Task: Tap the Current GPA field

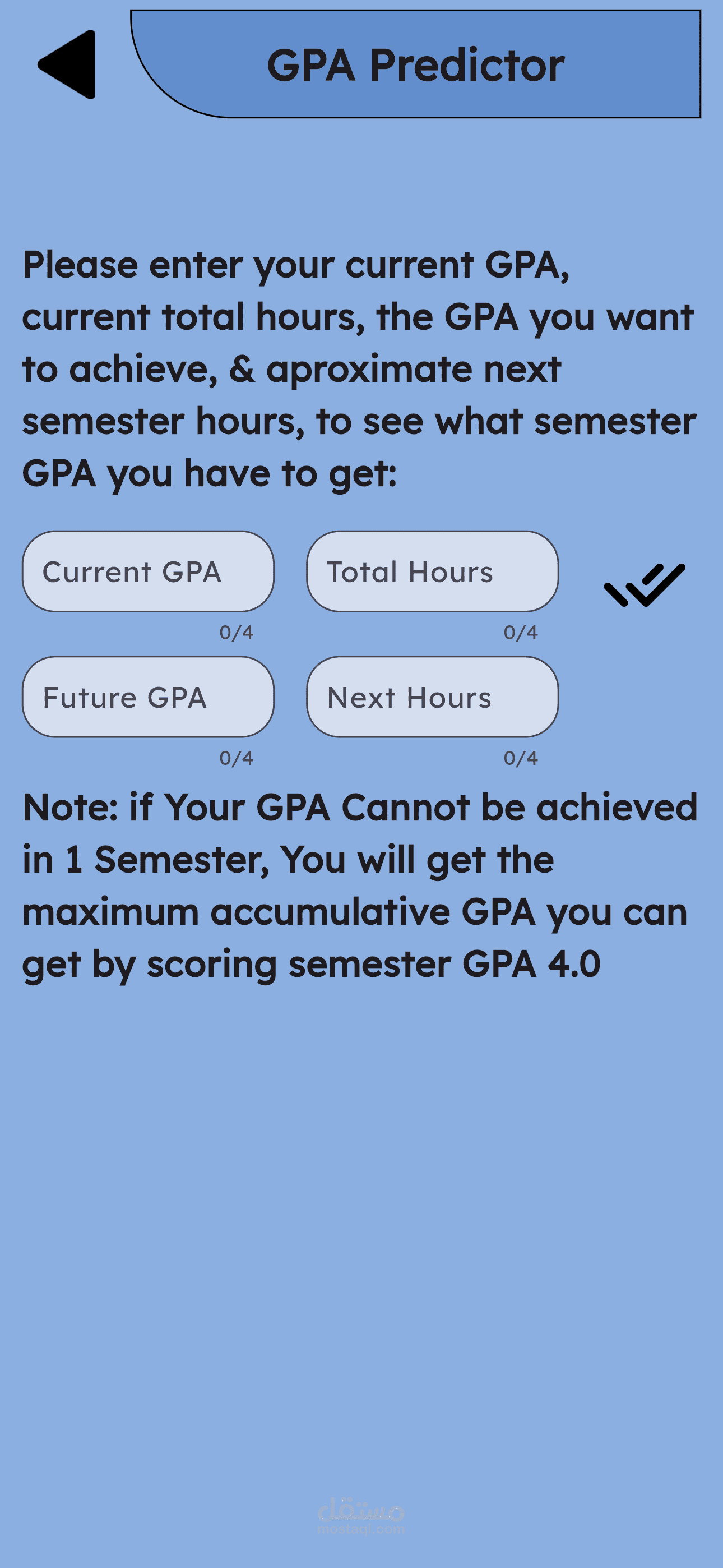Action: [148, 571]
